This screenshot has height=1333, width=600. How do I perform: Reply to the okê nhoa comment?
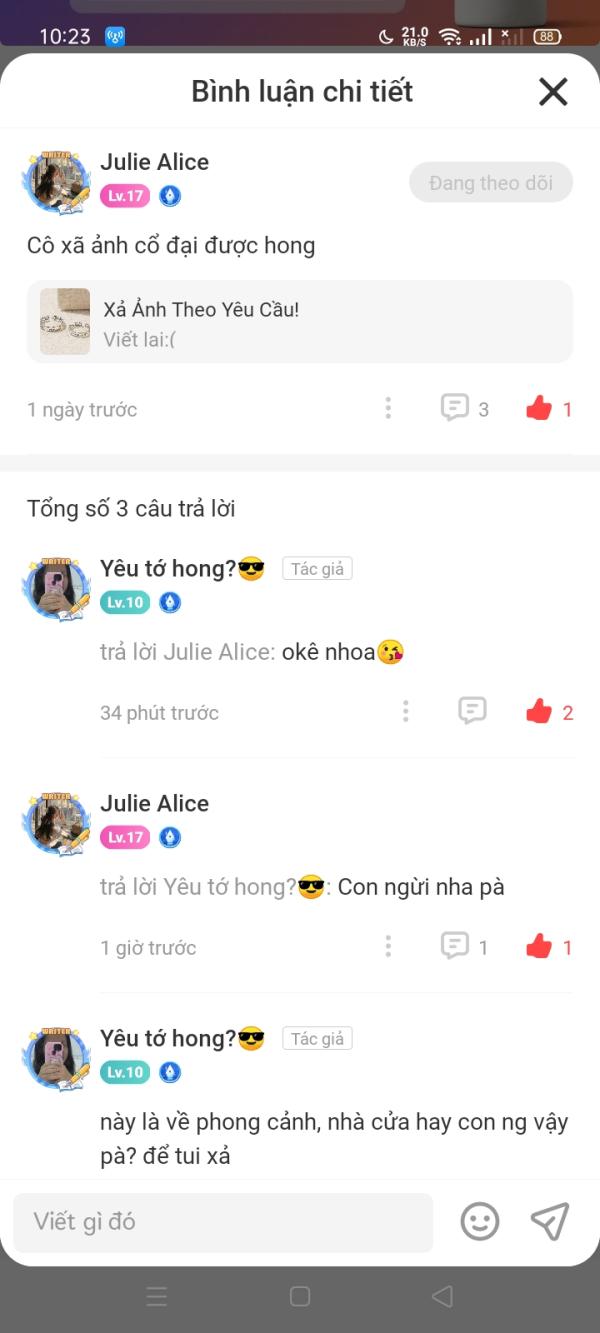(472, 711)
